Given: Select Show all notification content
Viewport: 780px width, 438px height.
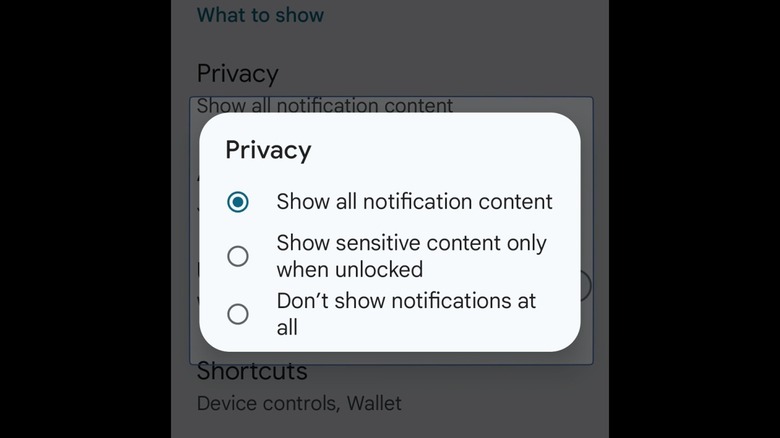Looking at the screenshot, I should tap(238, 202).
